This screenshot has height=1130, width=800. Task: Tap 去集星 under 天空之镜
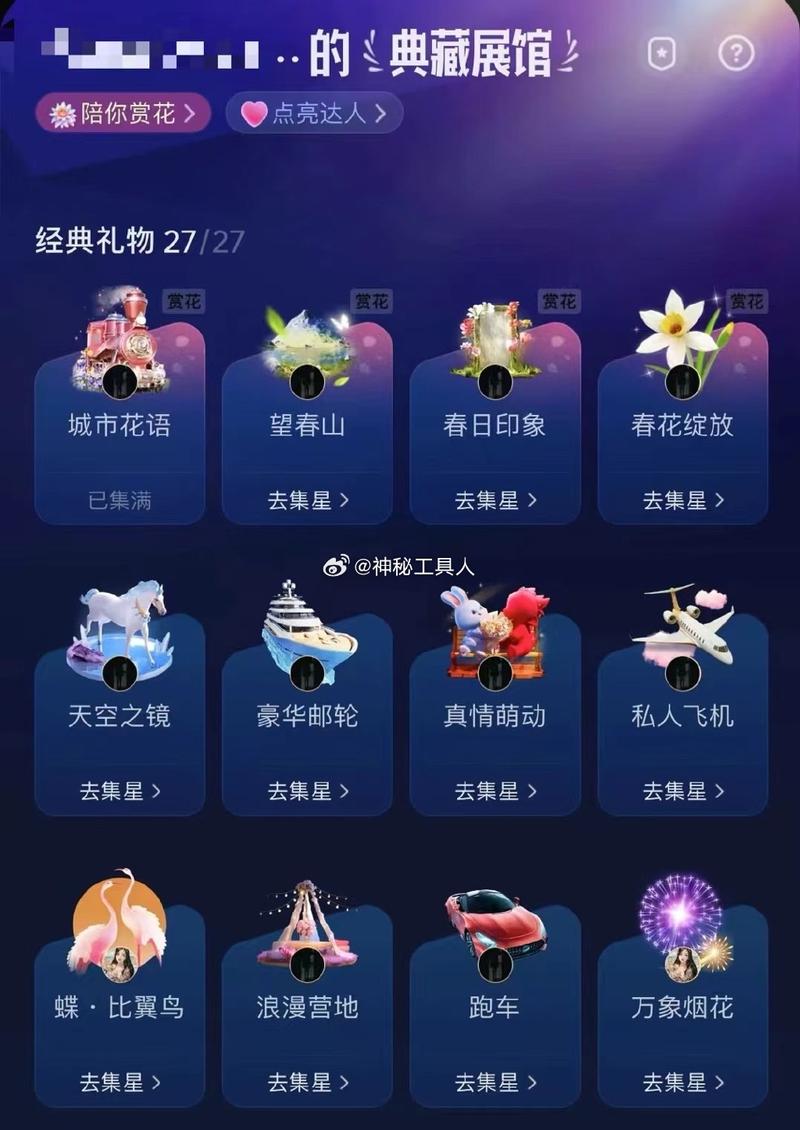tap(120, 791)
